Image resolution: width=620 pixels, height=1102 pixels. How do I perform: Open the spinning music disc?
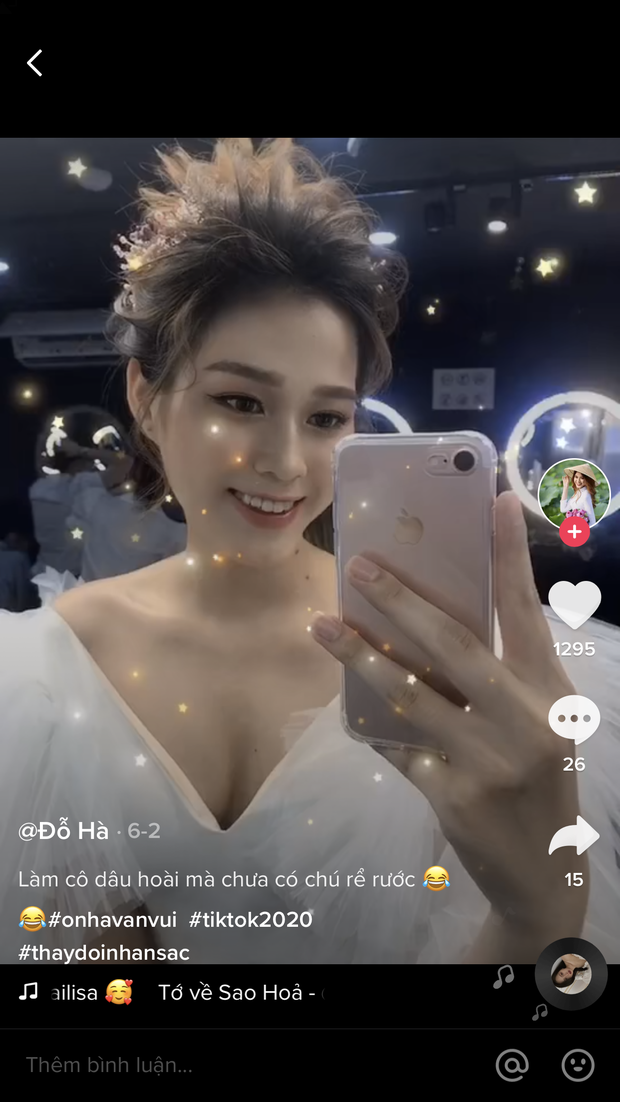571,974
